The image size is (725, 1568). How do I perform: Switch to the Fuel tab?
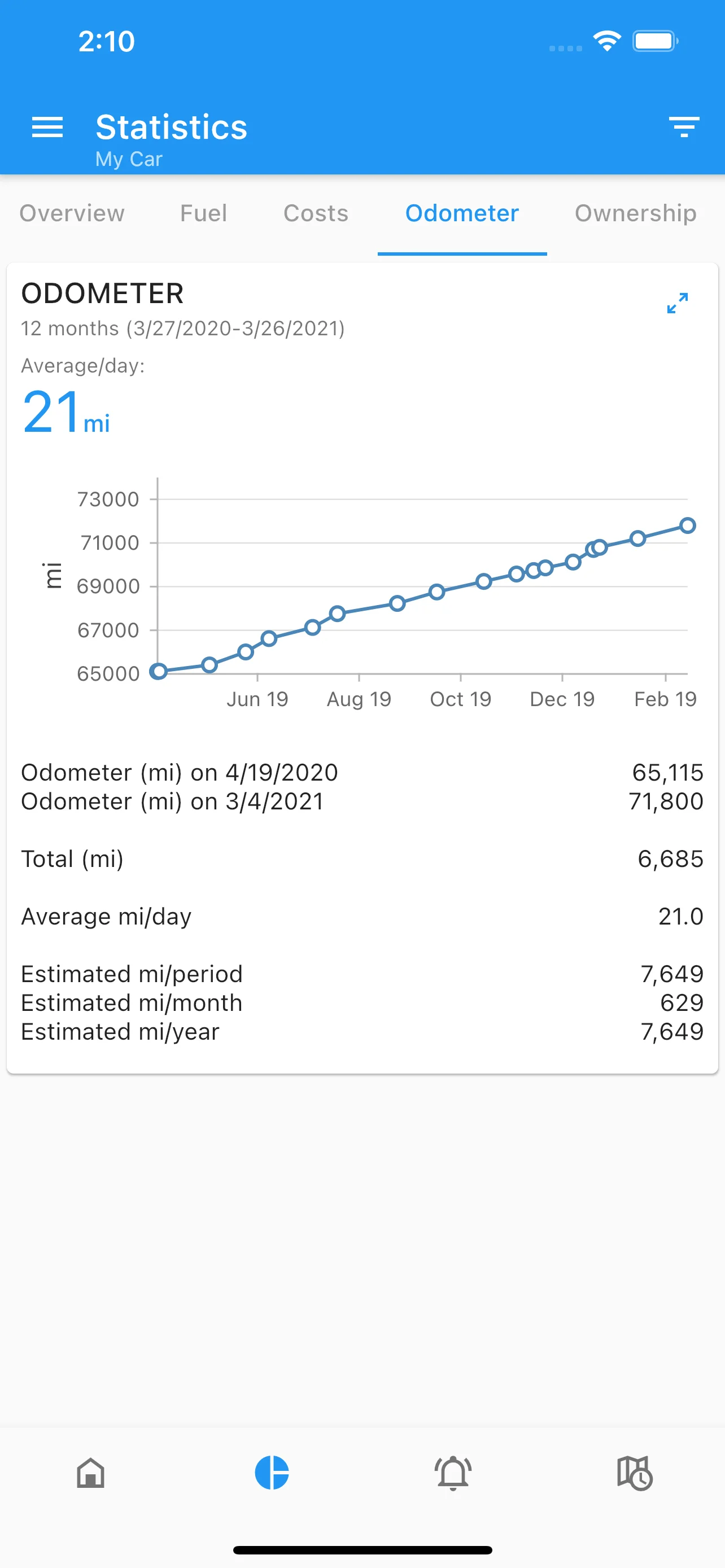203,214
